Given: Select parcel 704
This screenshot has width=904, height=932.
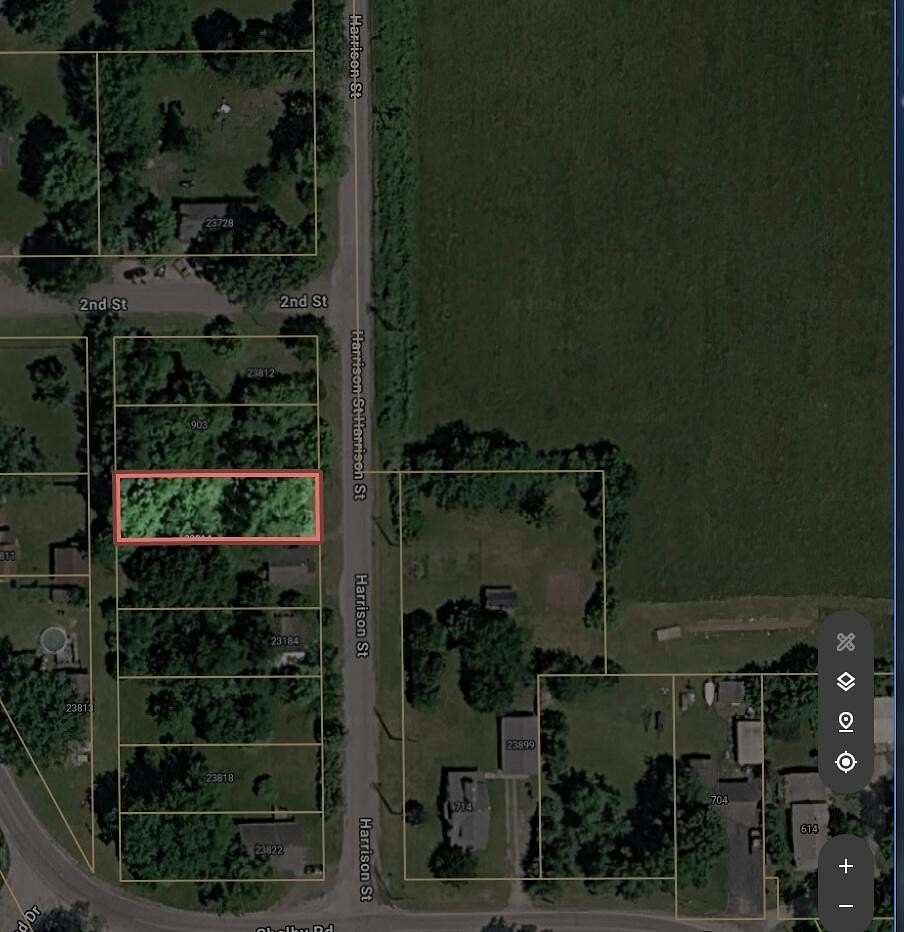Looking at the screenshot, I should [x=718, y=798].
